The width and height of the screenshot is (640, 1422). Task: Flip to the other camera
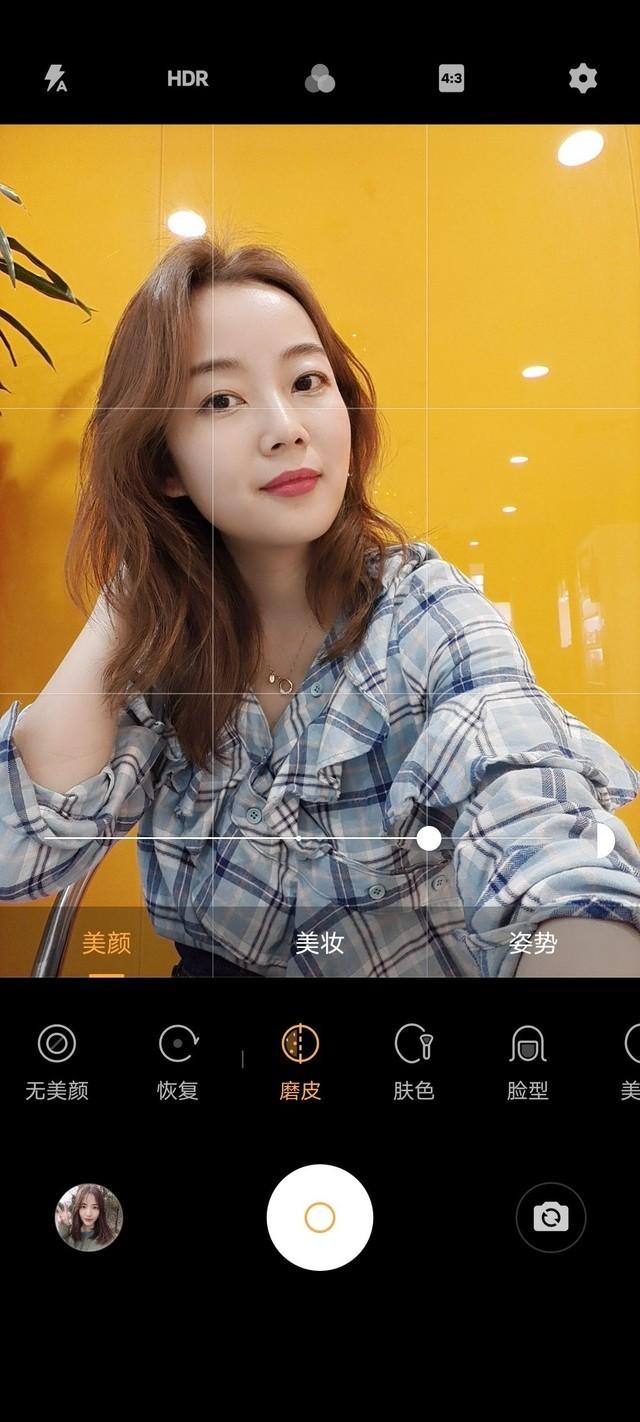click(550, 1217)
